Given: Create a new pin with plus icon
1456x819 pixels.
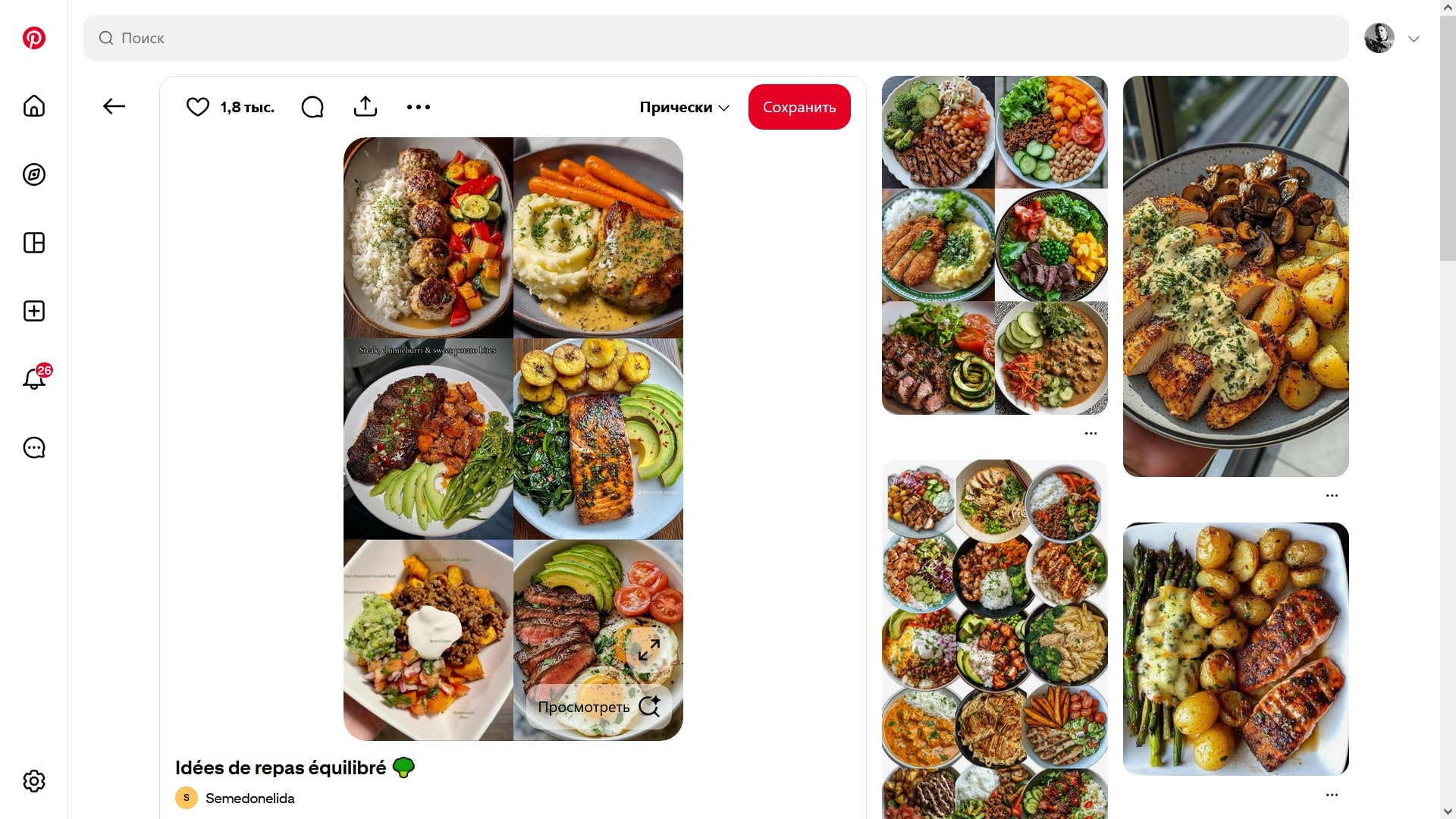Looking at the screenshot, I should 34,311.
